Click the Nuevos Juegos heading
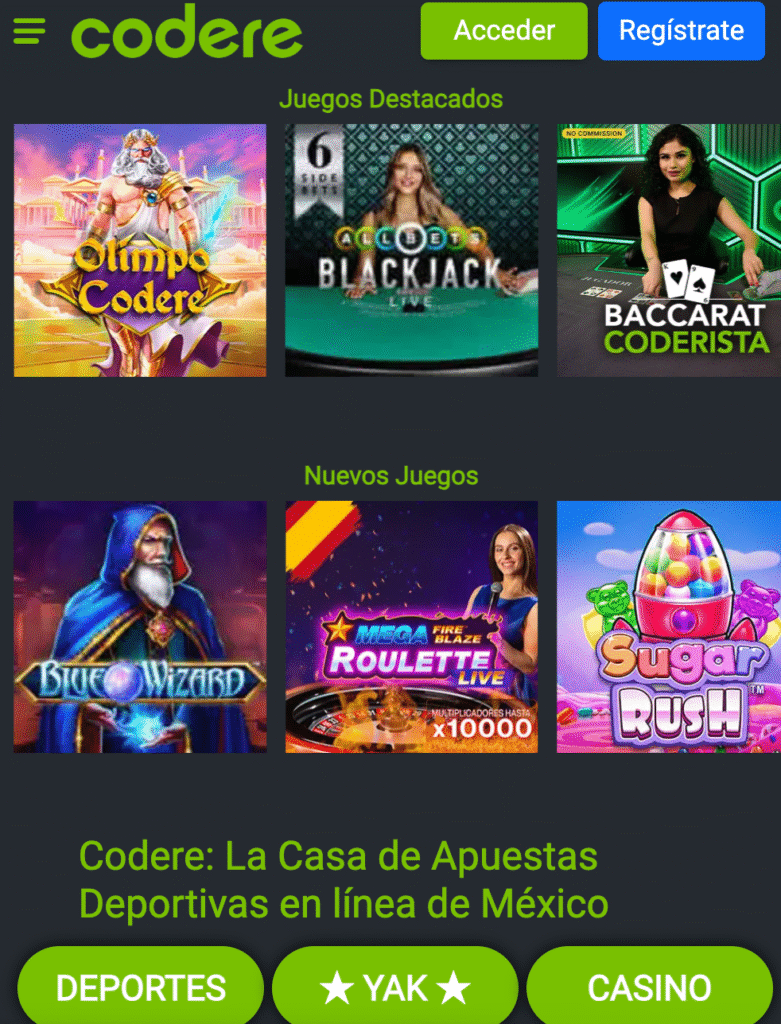Screen dimensions: 781x1024 click(x=390, y=477)
